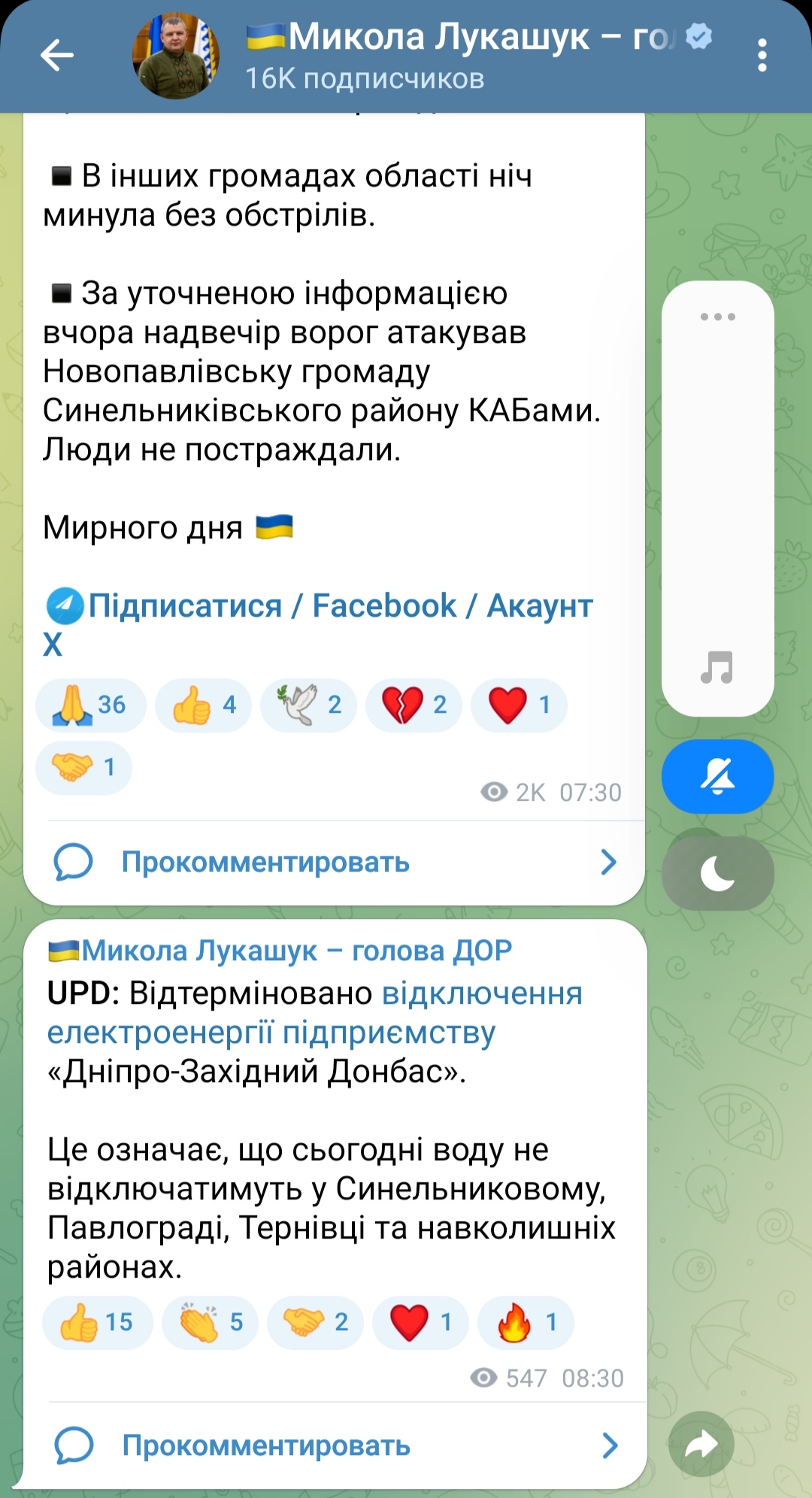The image size is (812, 1498).
Task: Go back using the arrow
Action: 57,55
